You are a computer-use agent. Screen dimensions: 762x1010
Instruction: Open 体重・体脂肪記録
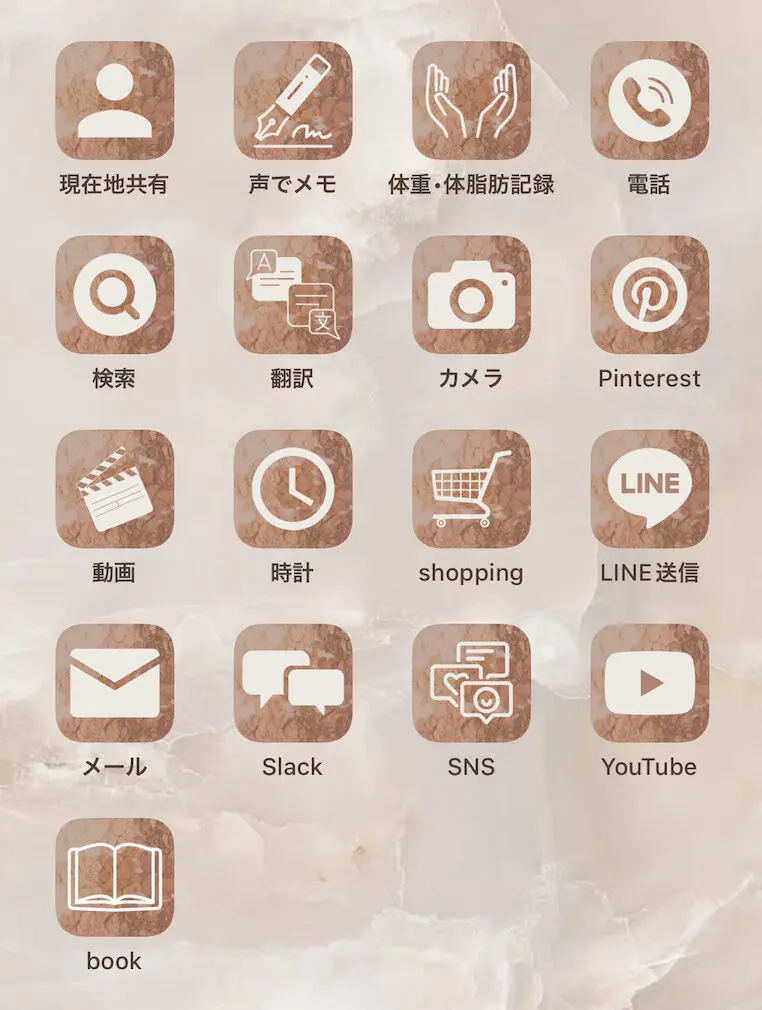click(471, 101)
